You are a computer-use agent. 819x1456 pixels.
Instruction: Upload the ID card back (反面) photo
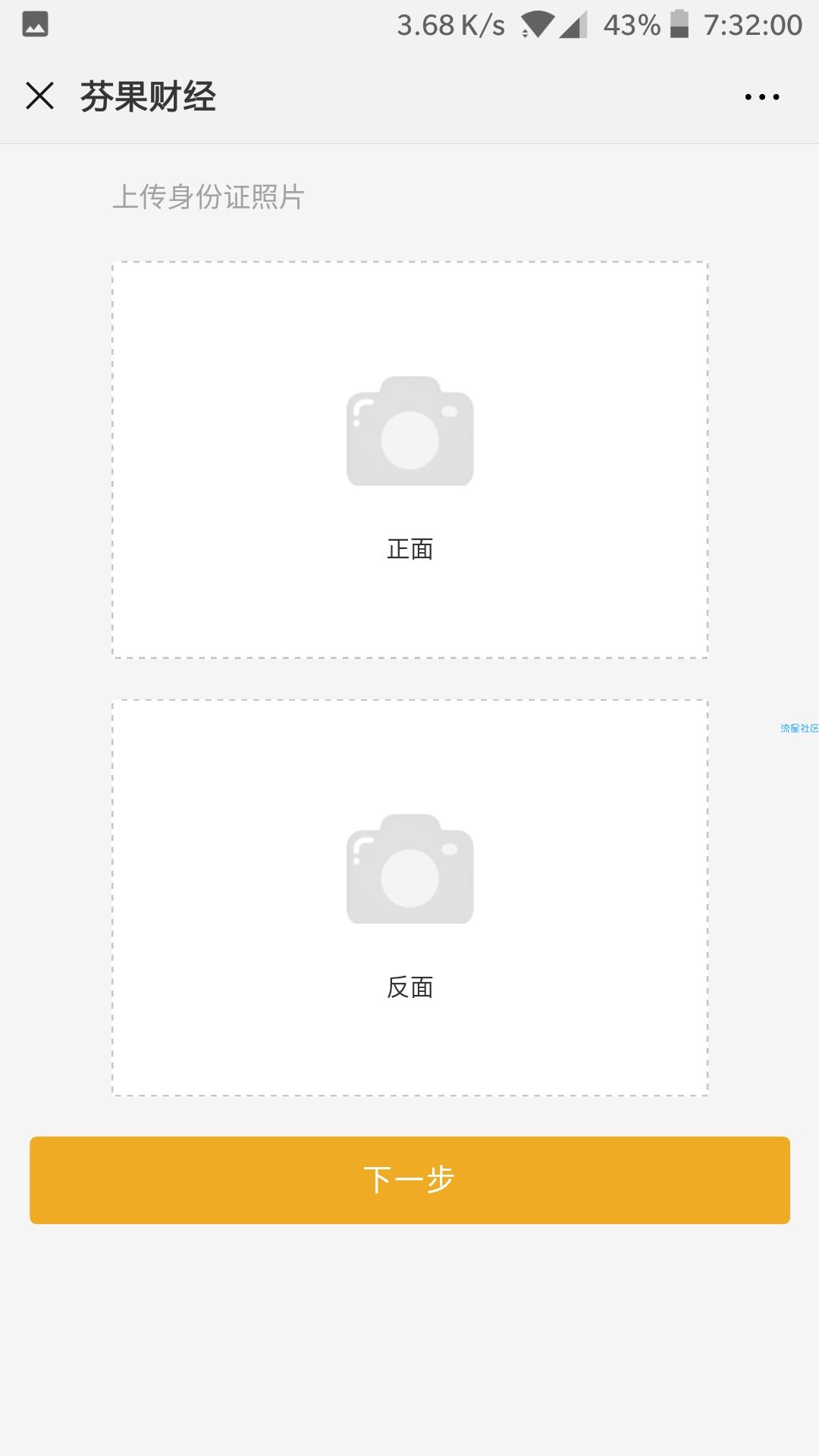point(409,897)
